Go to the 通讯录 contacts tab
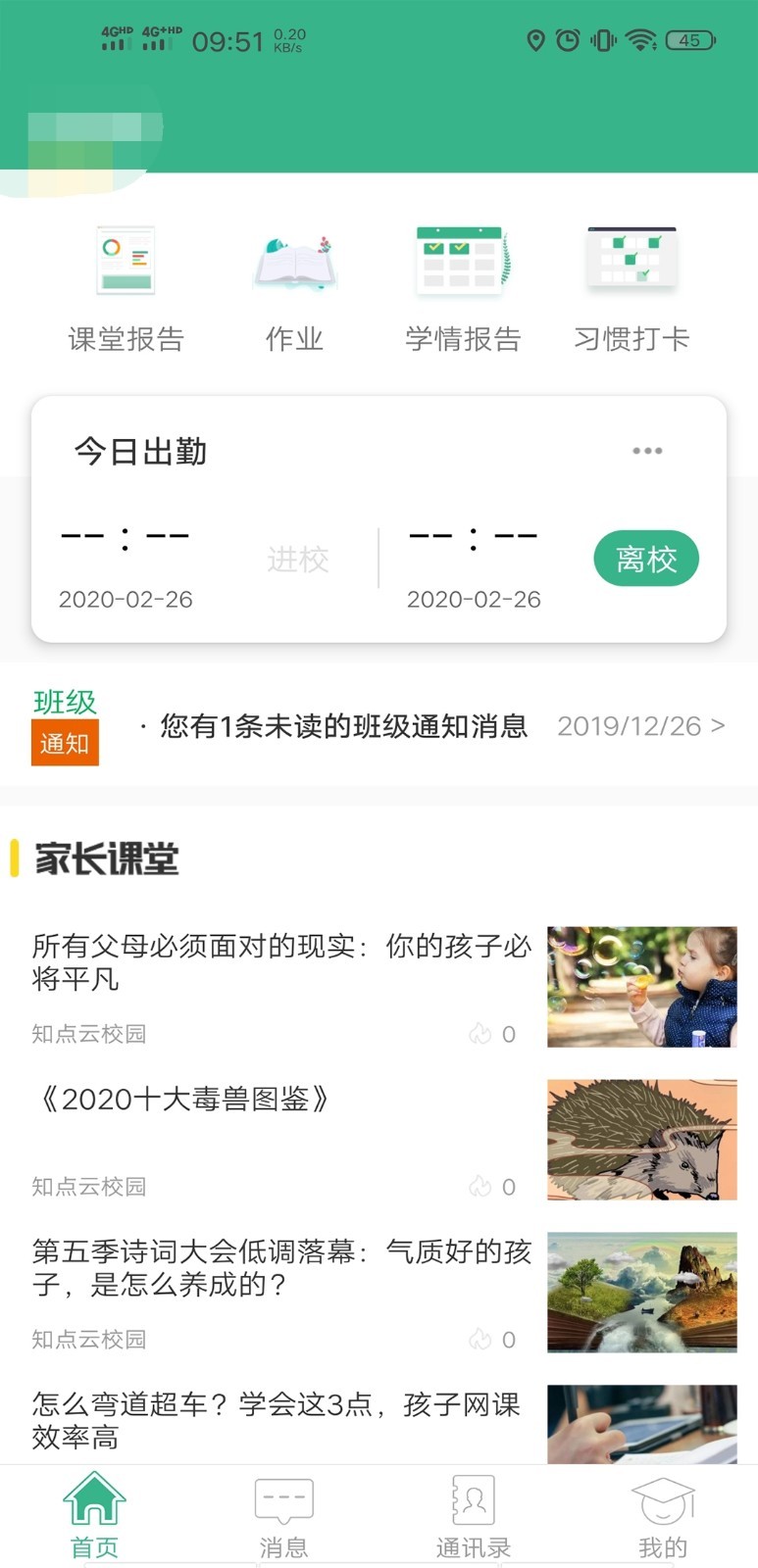The image size is (758, 1568). click(x=473, y=1516)
